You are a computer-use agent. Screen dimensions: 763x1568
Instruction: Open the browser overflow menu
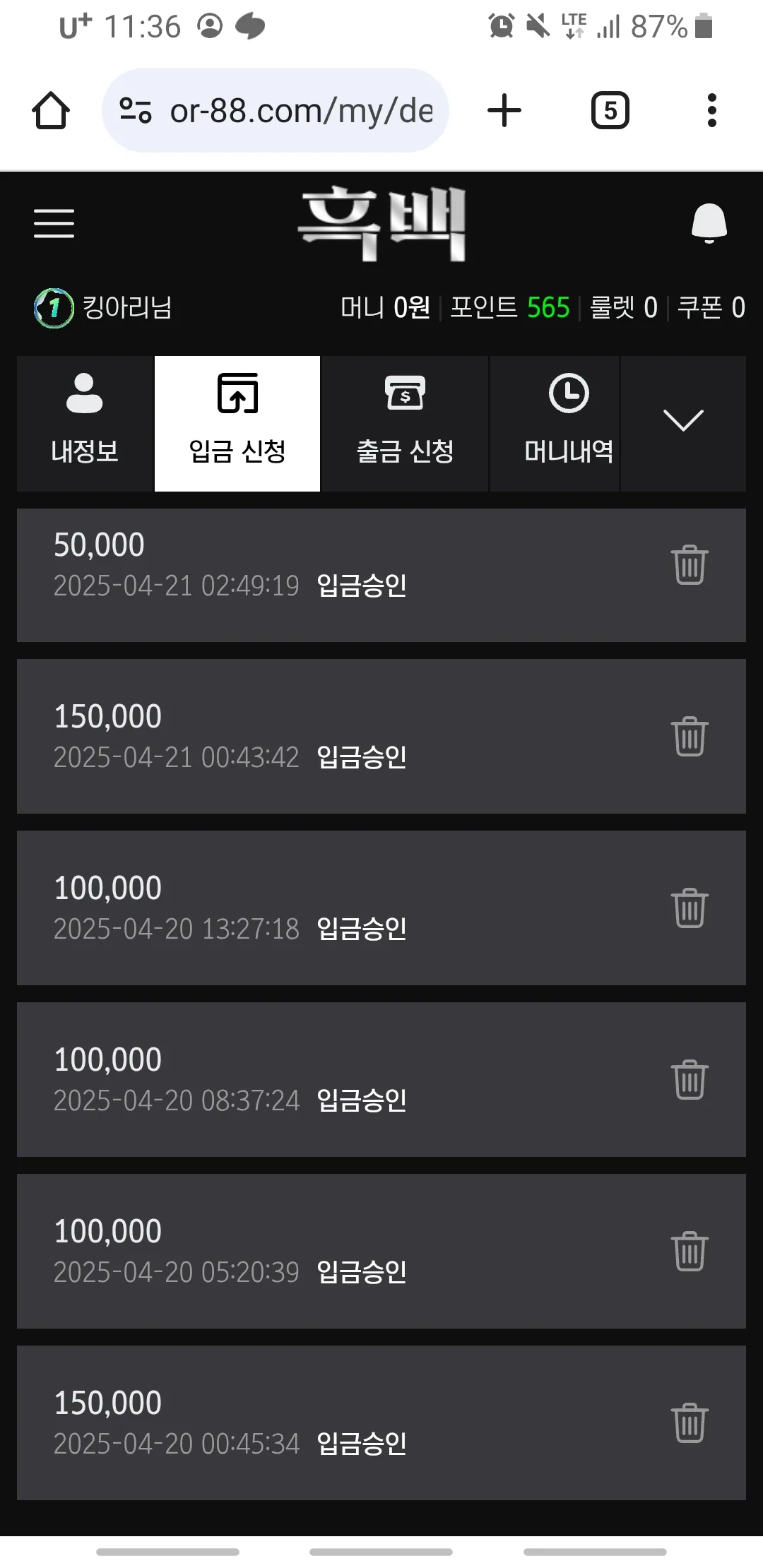pyautogui.click(x=712, y=111)
